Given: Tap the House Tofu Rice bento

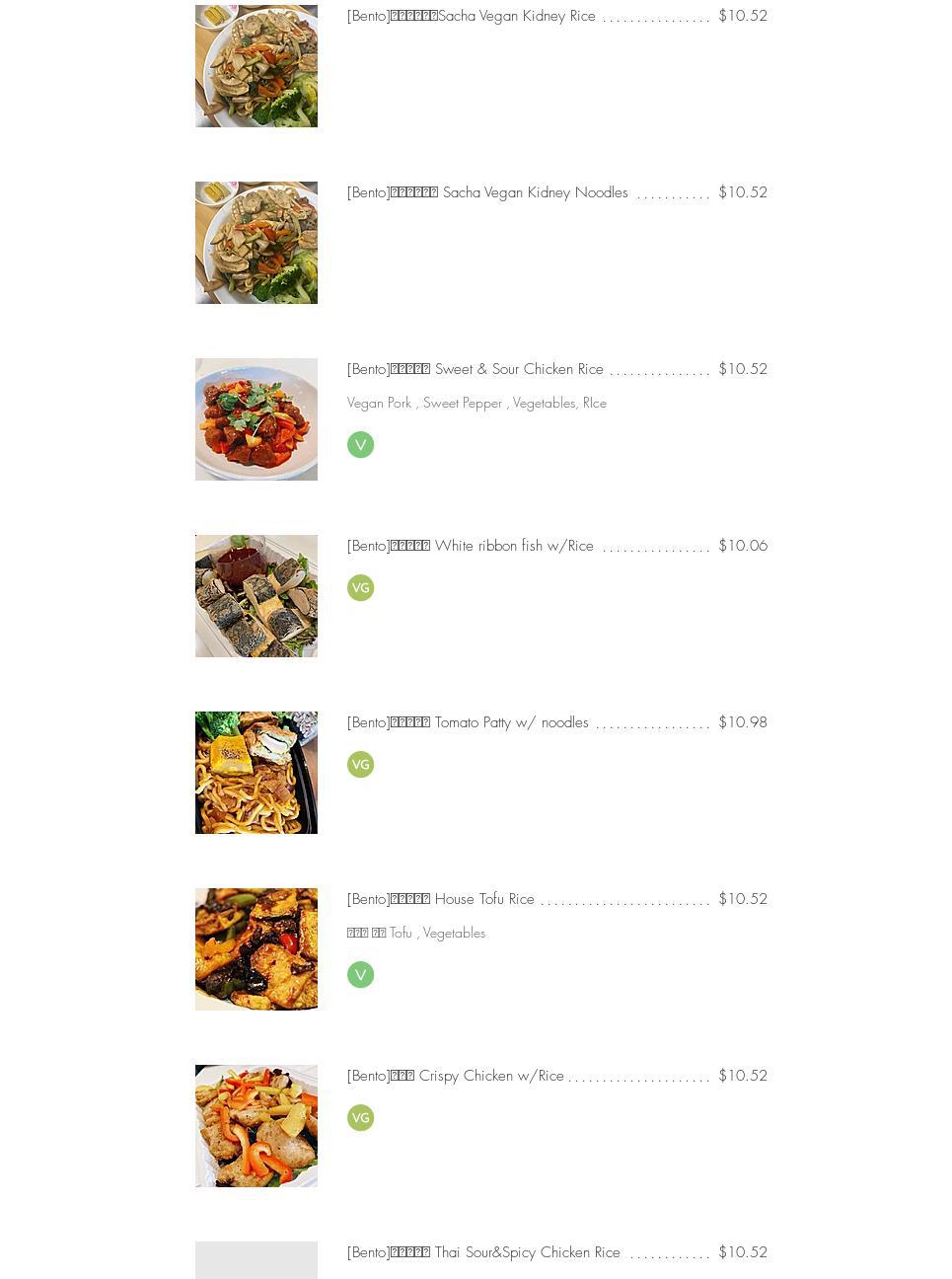Looking at the screenshot, I should point(441,899).
